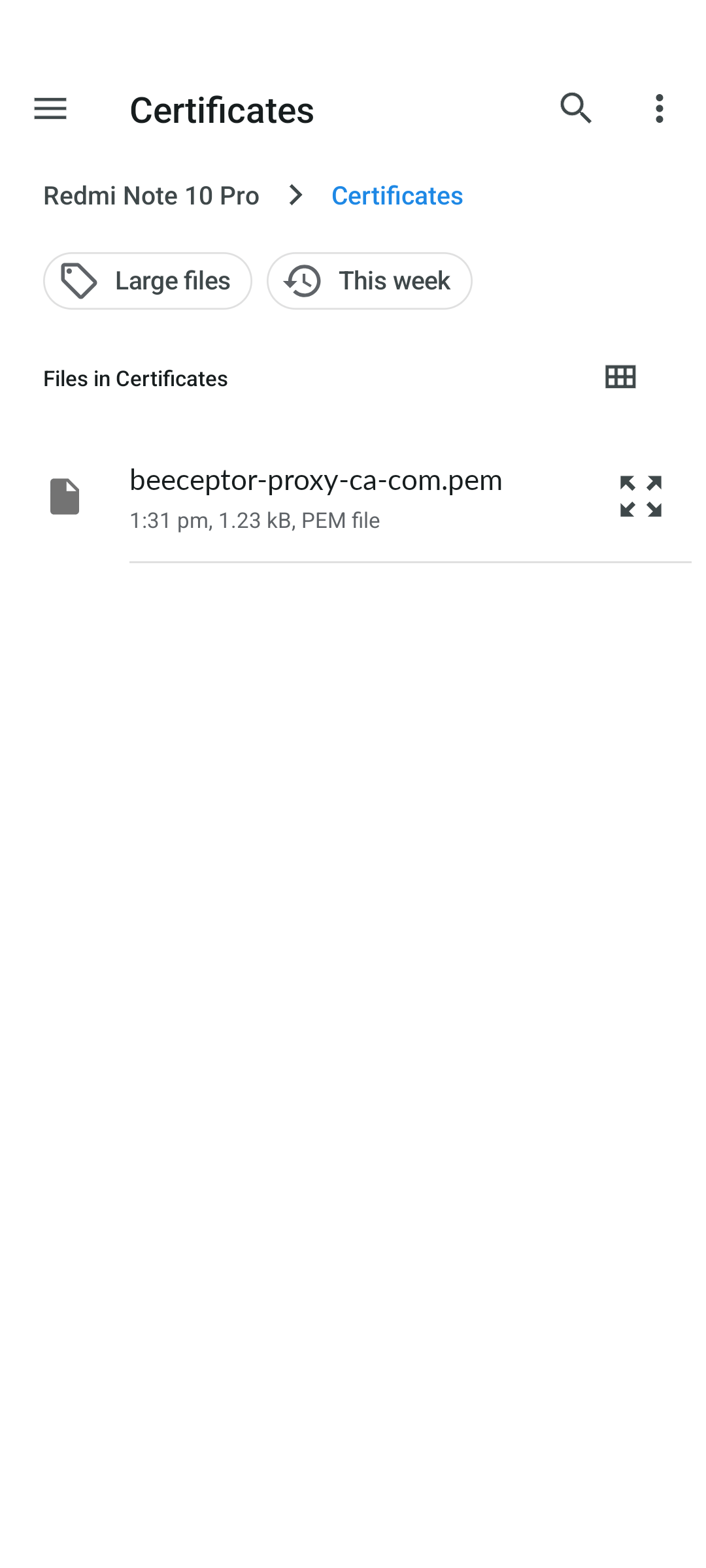
Task: Open Files in Certificates section header
Action: [135, 378]
